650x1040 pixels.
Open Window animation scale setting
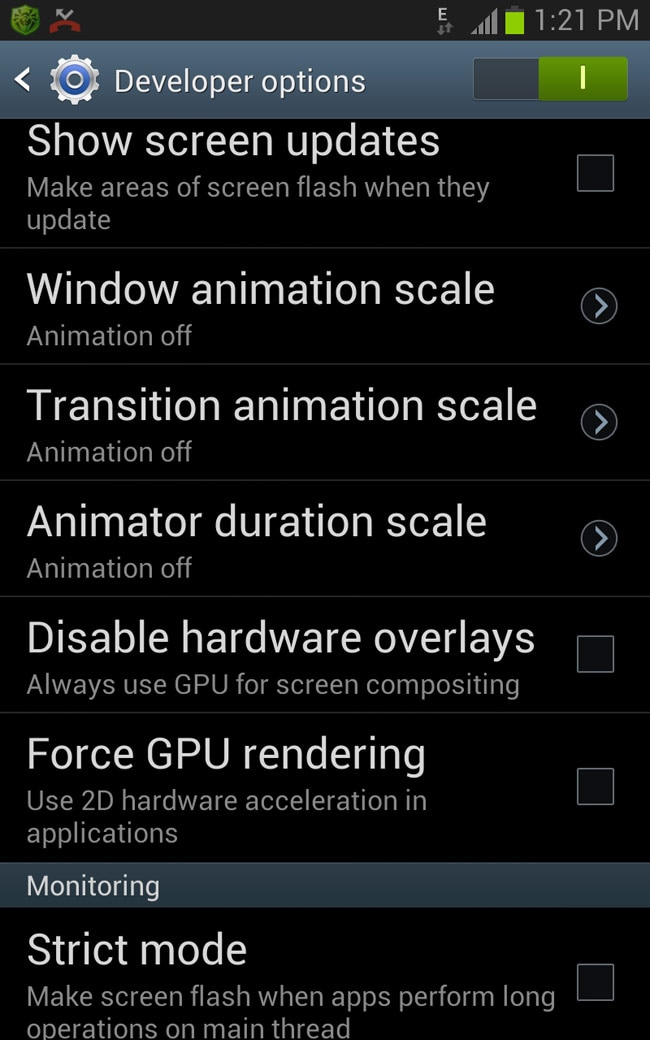(598, 307)
